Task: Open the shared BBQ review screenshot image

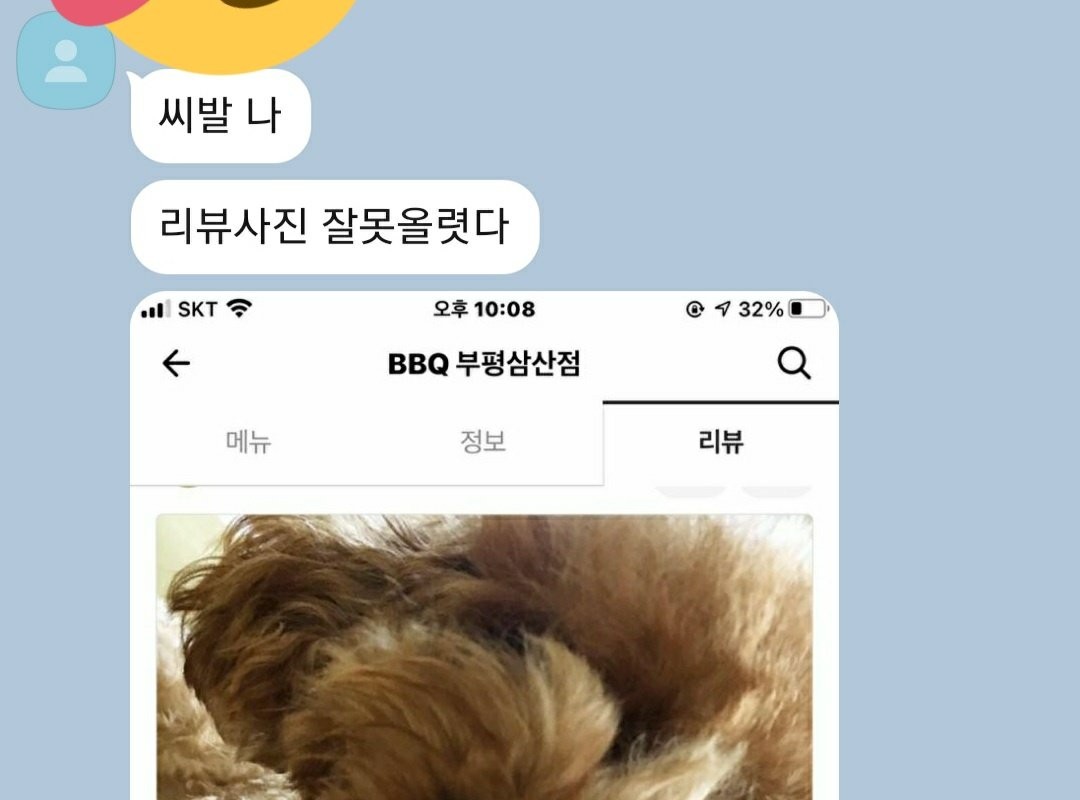Action: point(484,560)
